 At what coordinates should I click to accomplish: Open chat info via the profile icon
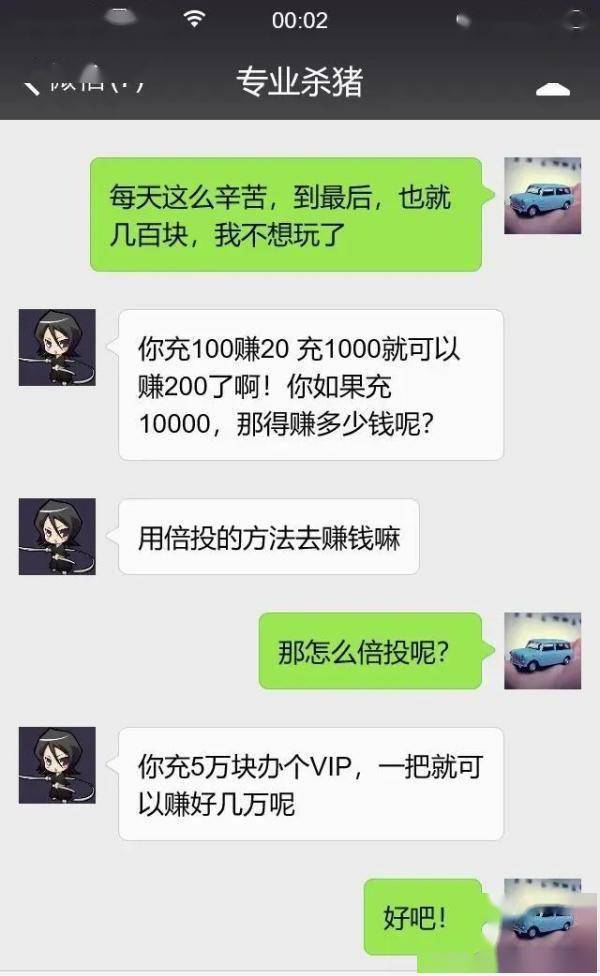tap(552, 86)
